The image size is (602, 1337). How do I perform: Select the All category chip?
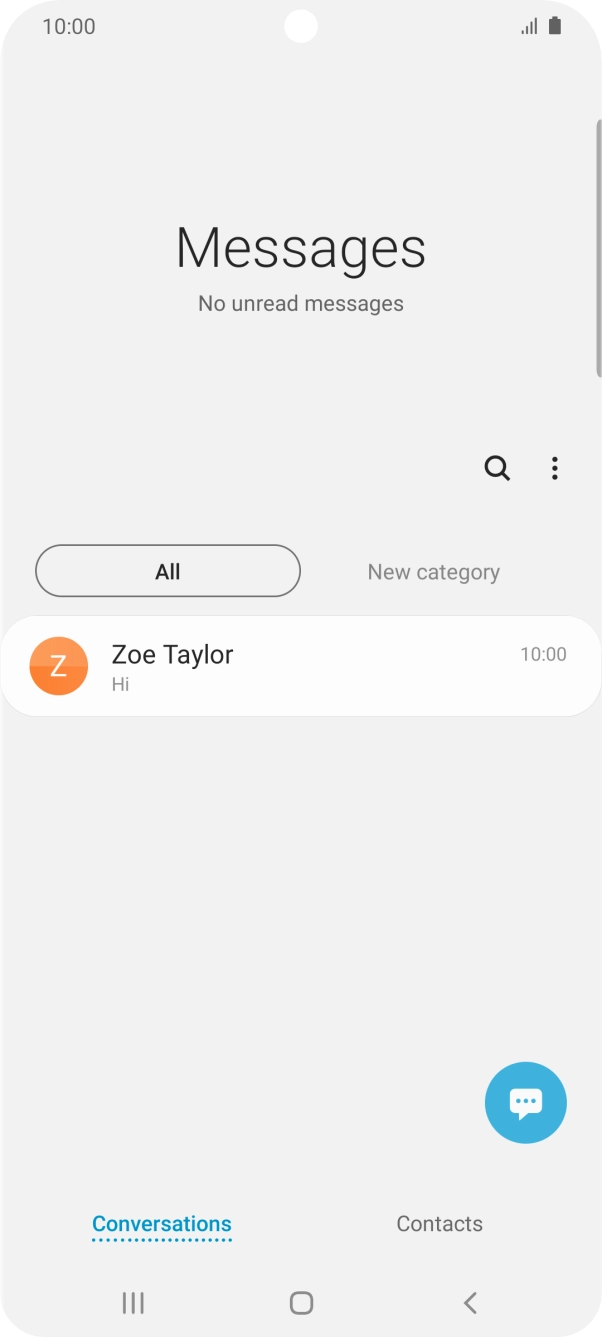coord(168,571)
